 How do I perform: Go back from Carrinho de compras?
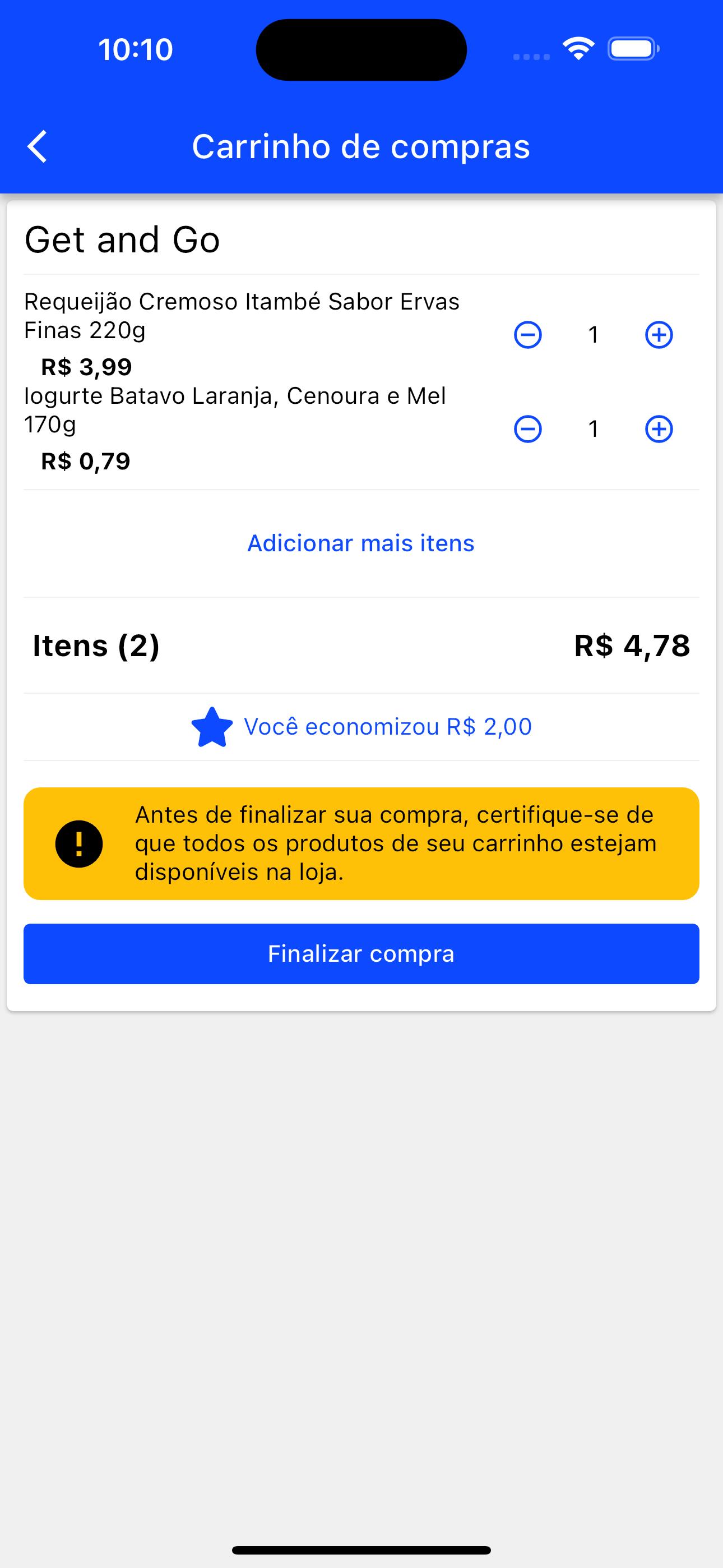click(37, 147)
